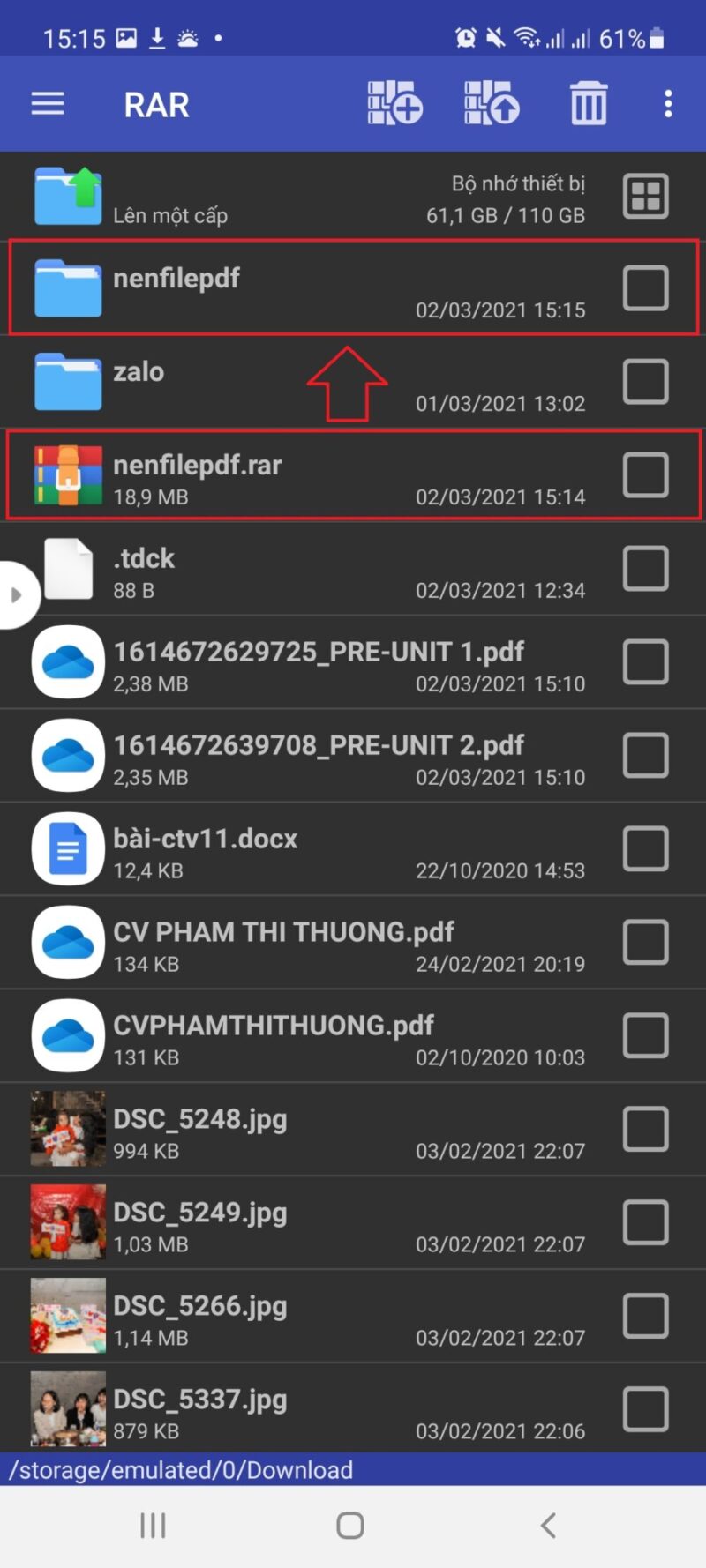Open the three-dot overflow menu
The height and width of the screenshot is (1568, 706).
tap(668, 104)
